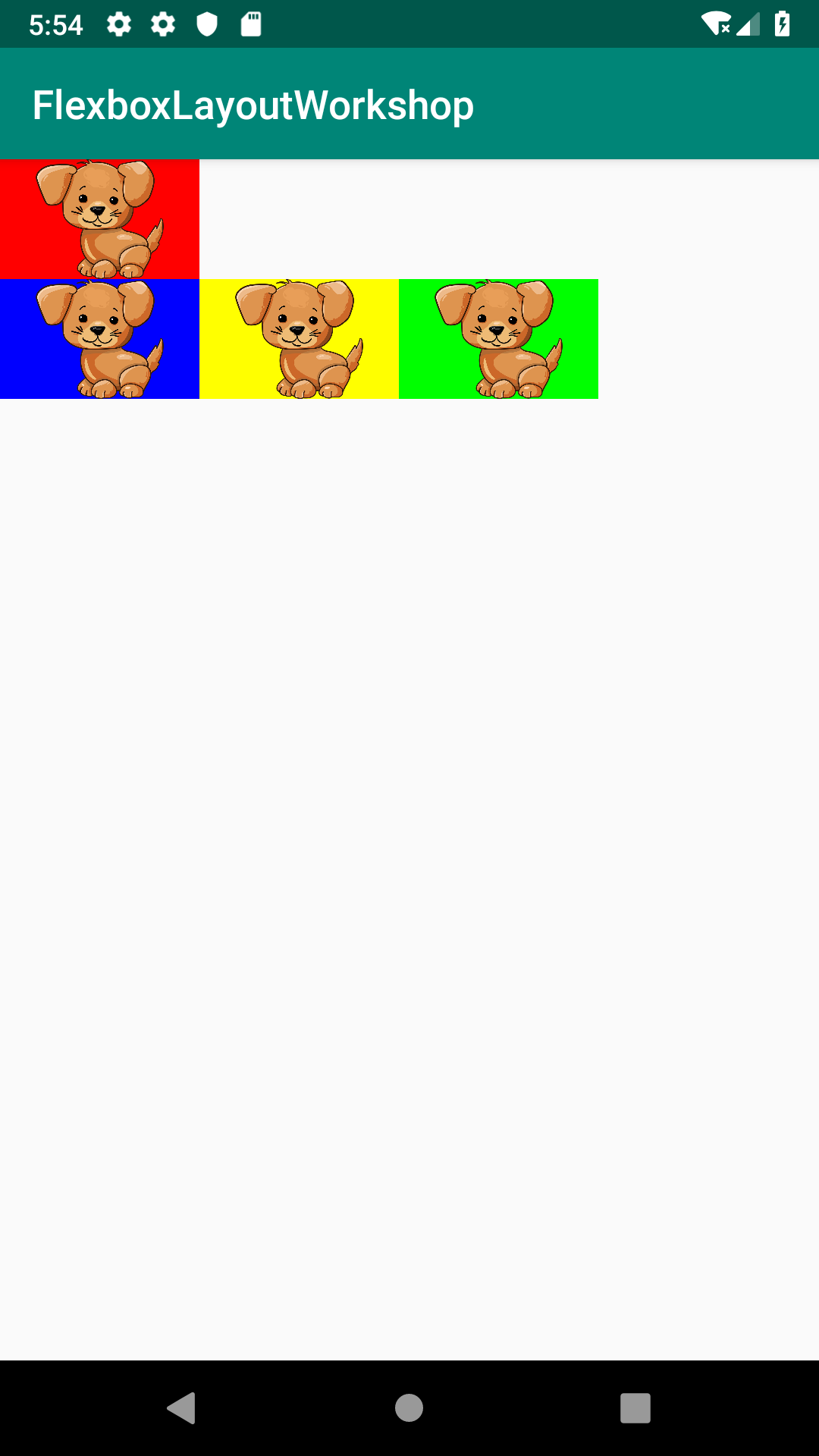Select the puppy on the blue tile
The width and height of the screenshot is (819, 1456).
(x=99, y=338)
